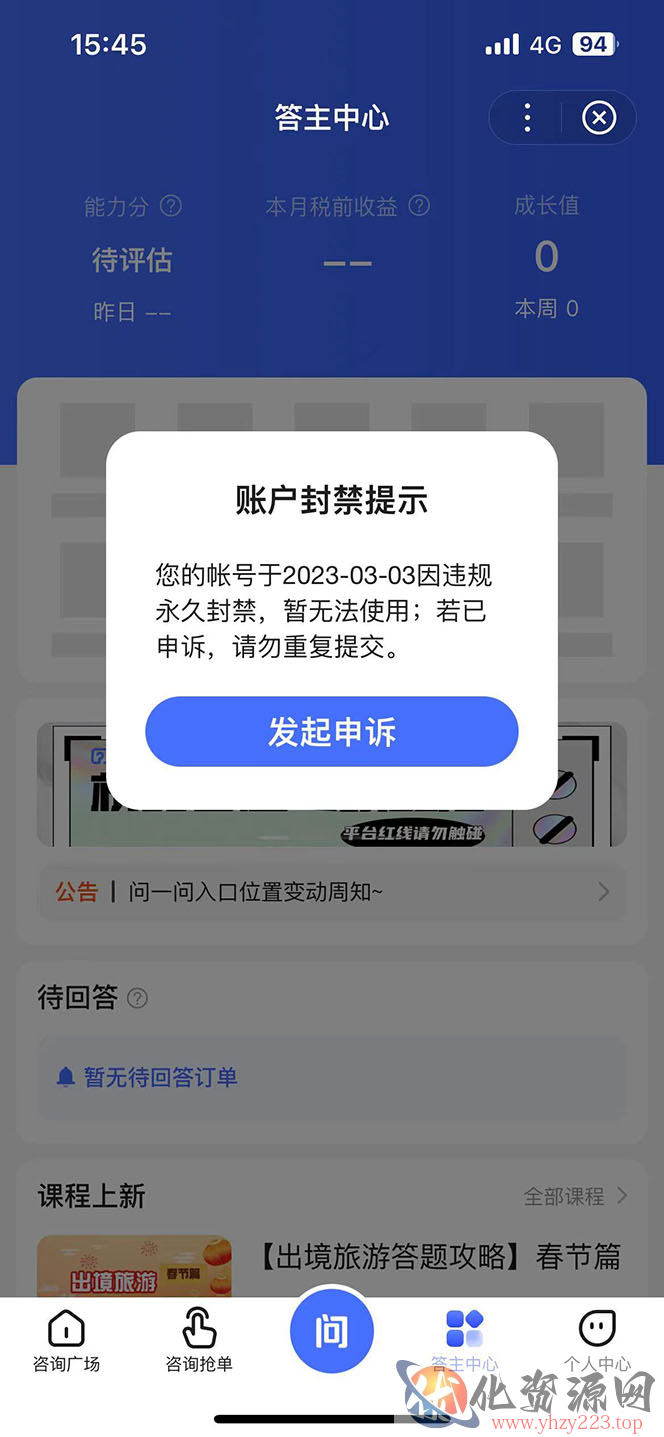Screen dimensions: 664x1437
Task: Open the 咨询广场 tab
Action: [66, 1342]
